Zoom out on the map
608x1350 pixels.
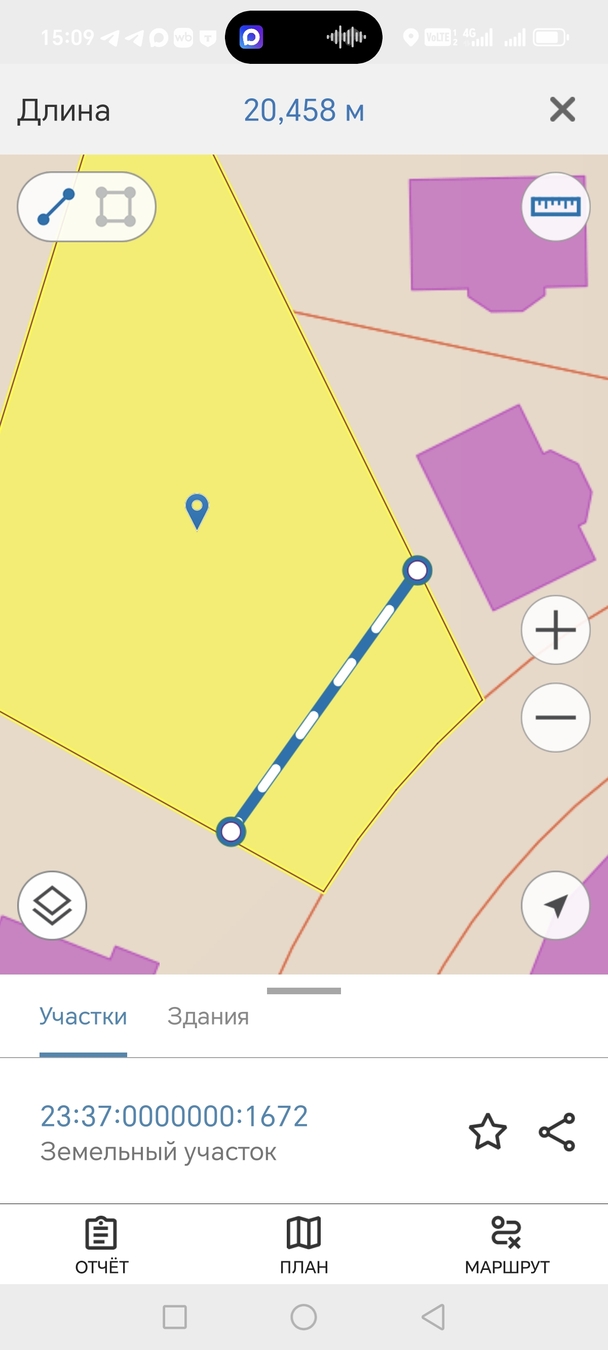[x=555, y=717]
